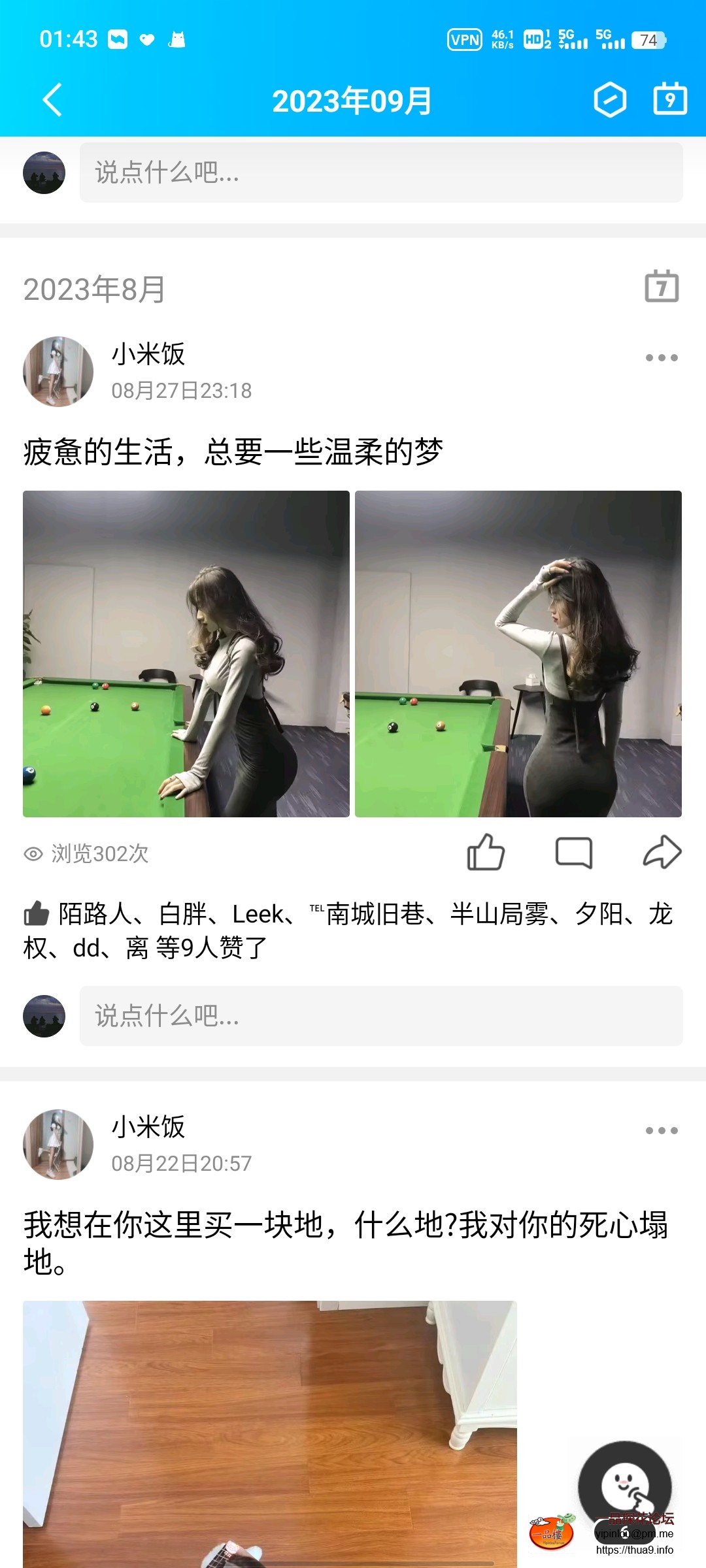Image resolution: width=706 pixels, height=1568 pixels.
Task: Comment on the 08月27日 post
Action: click(573, 853)
